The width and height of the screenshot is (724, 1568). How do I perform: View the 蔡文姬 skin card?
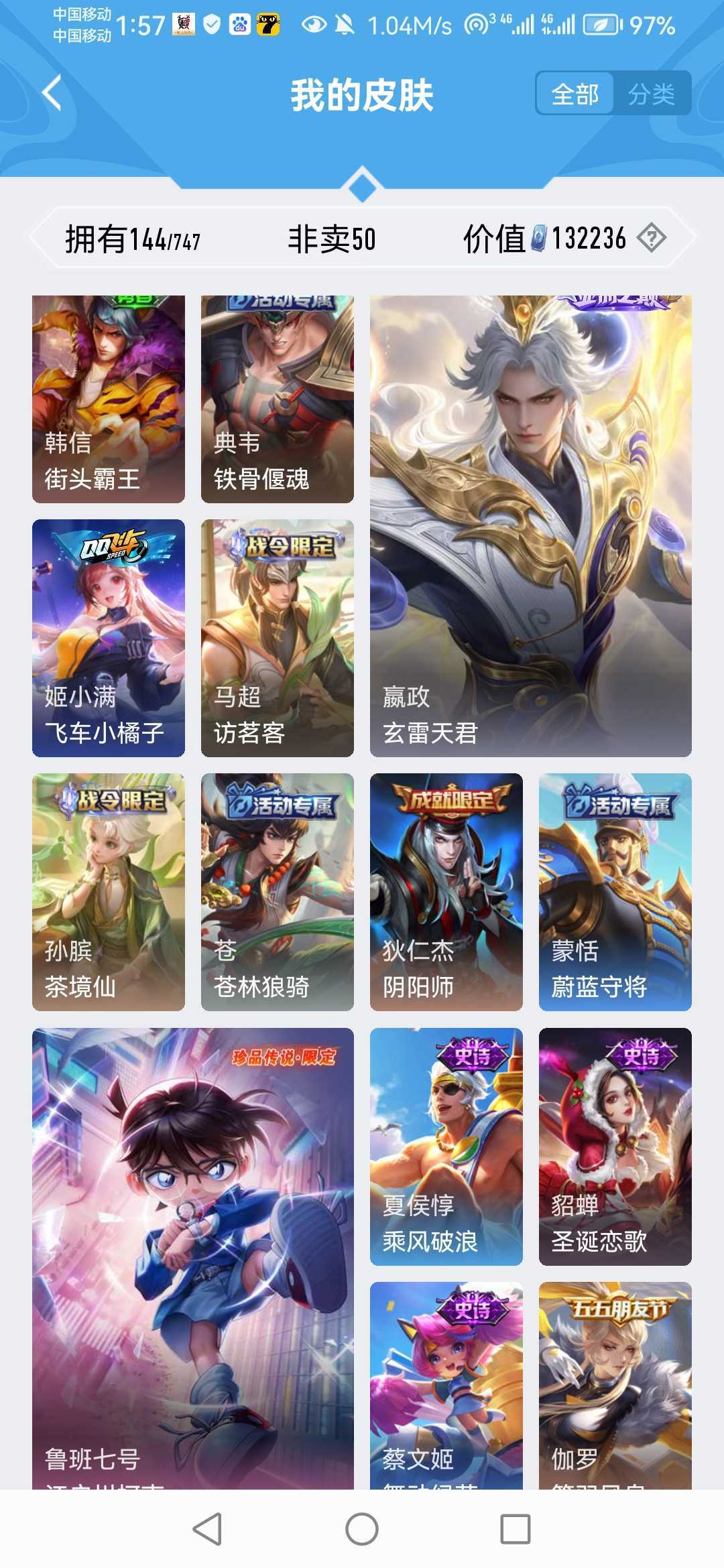(446, 1384)
